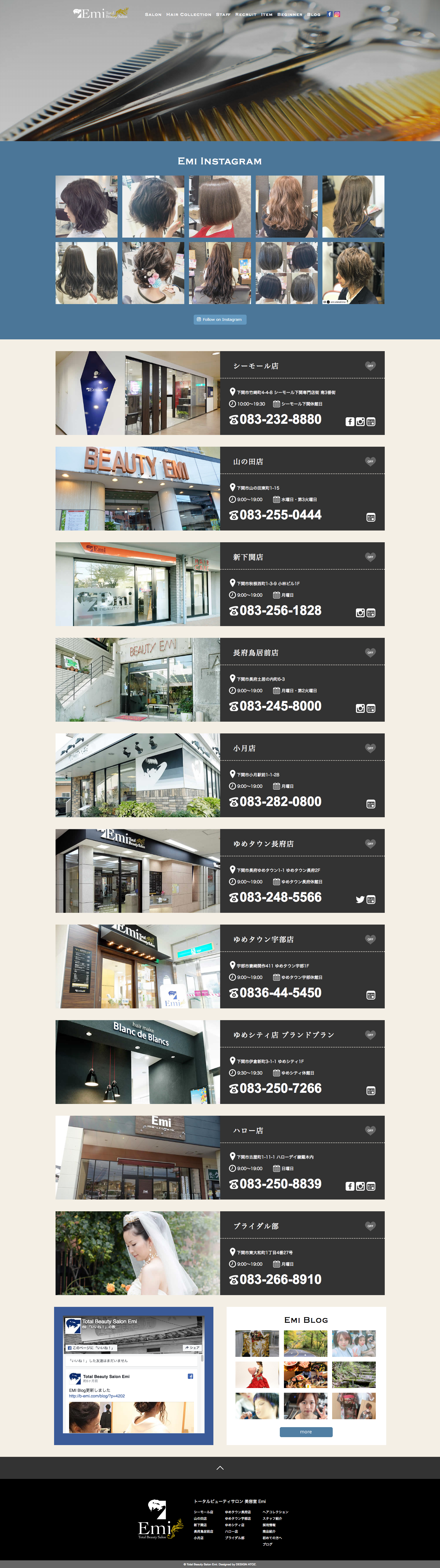Viewport: 440px width, 1568px height.
Task: Open the Instagram icon of 新下関店
Action: coord(360,613)
